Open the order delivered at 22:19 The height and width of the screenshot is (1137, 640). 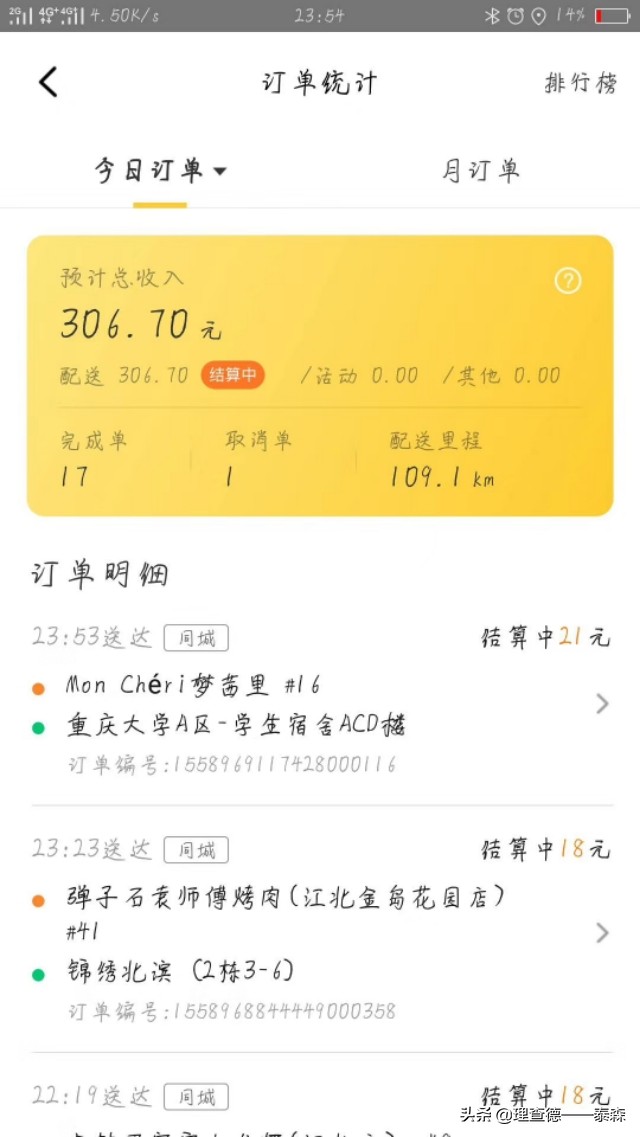321,1109
